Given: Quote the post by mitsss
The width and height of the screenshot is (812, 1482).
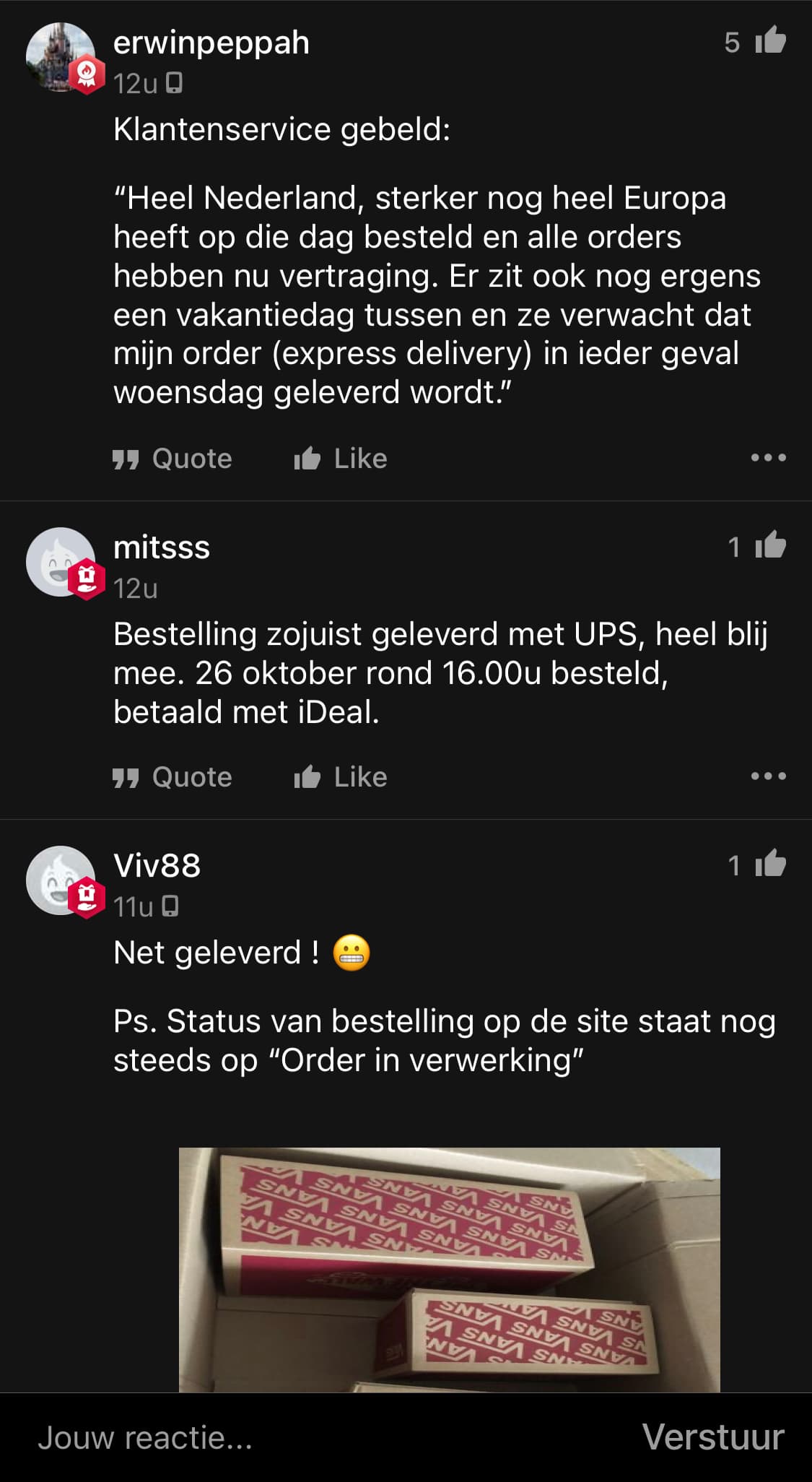Looking at the screenshot, I should click(172, 777).
